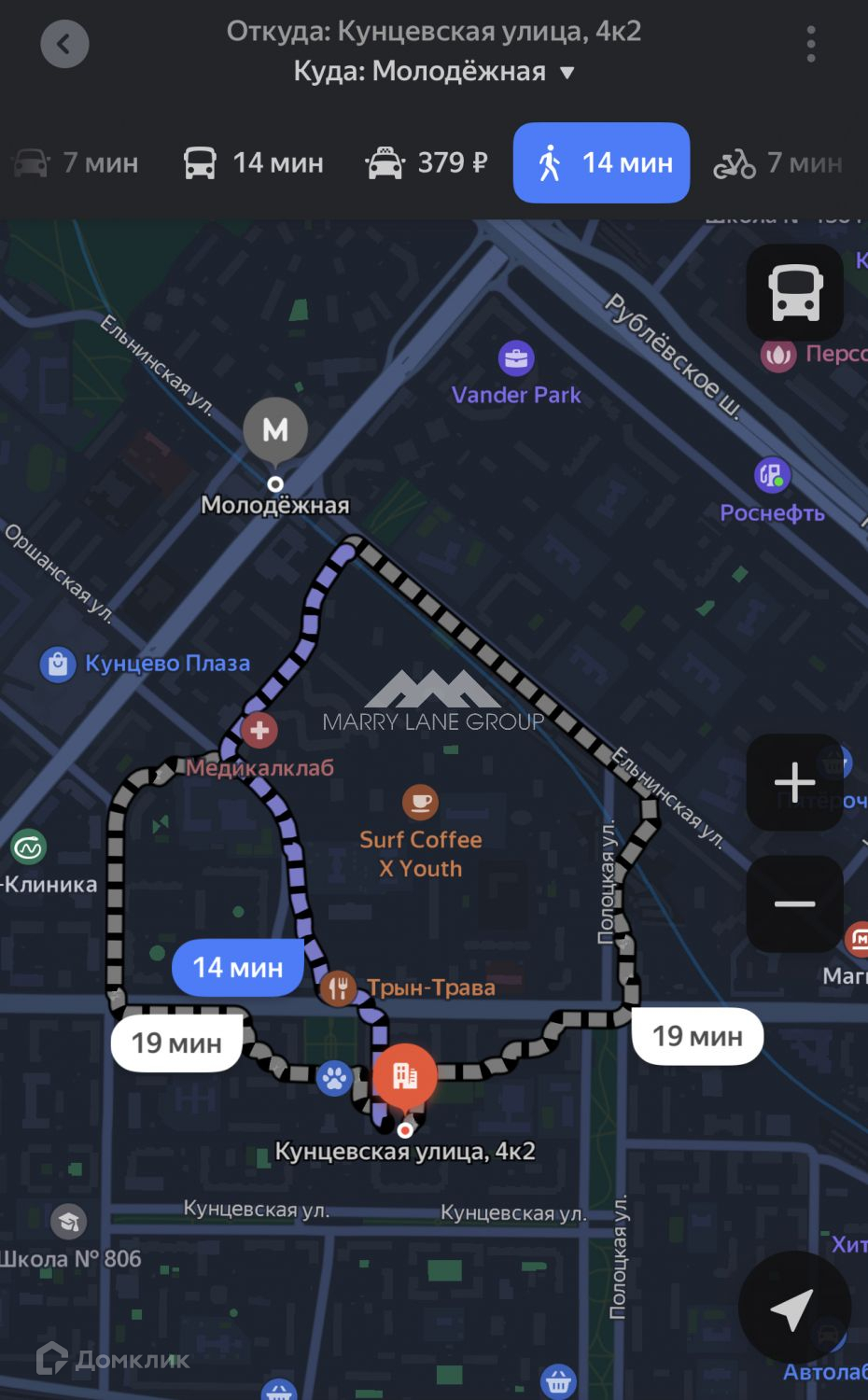Viewport: 868px width, 1400px height.
Task: Select the walking route tab
Action: pyautogui.click(x=601, y=163)
